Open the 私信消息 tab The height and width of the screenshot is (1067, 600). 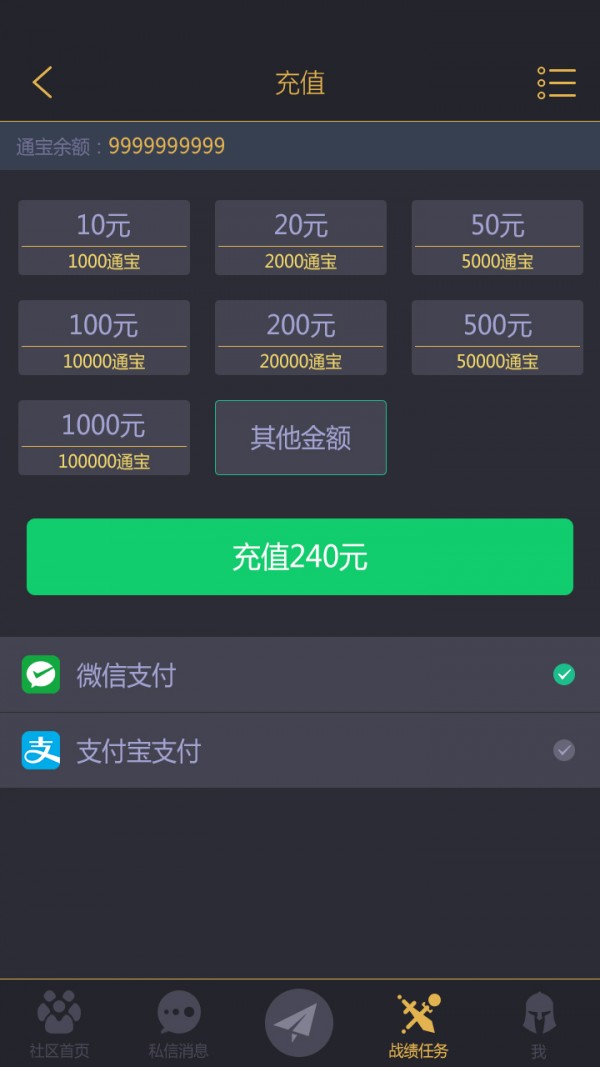tap(179, 1024)
